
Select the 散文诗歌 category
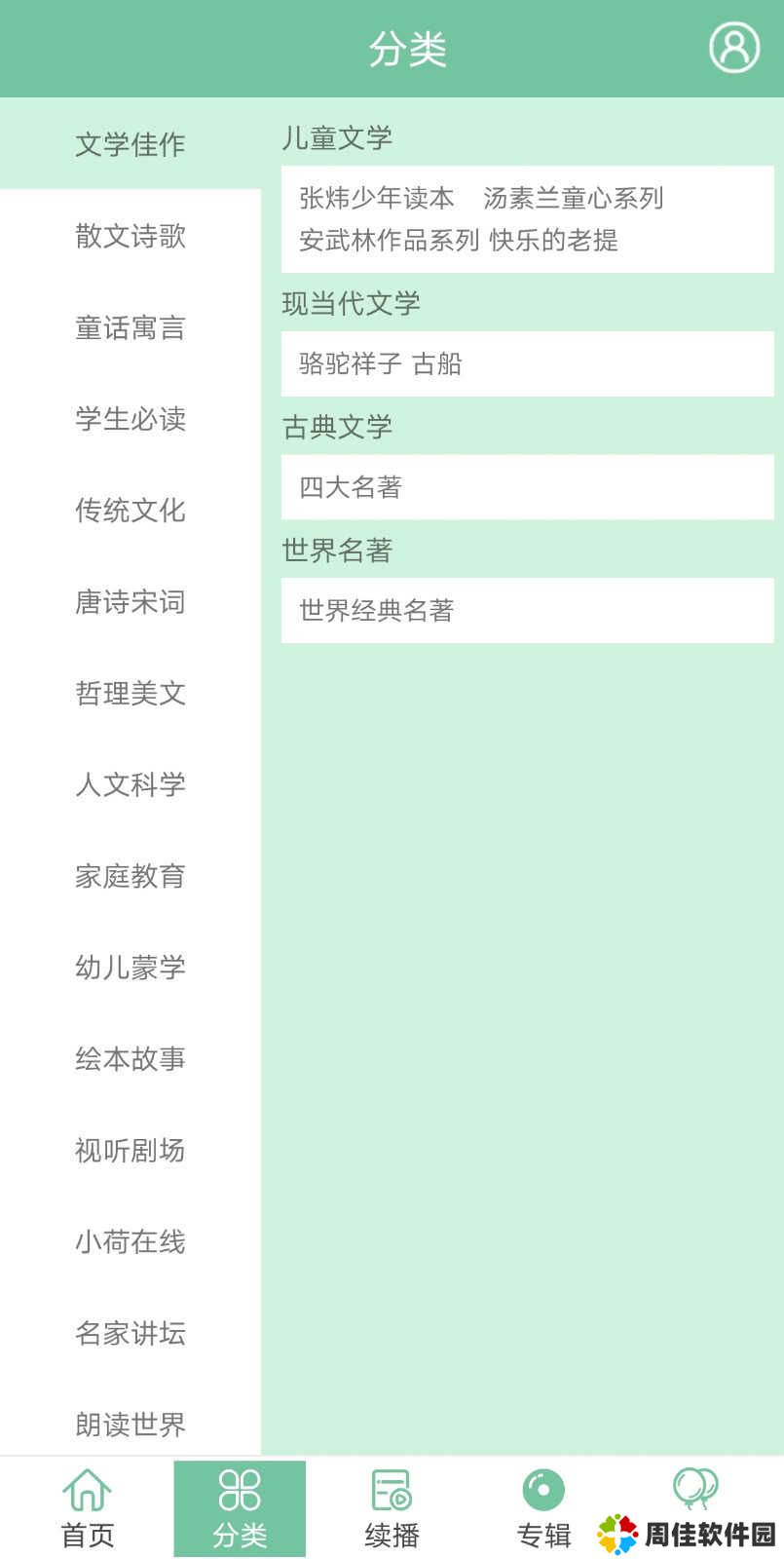[131, 236]
